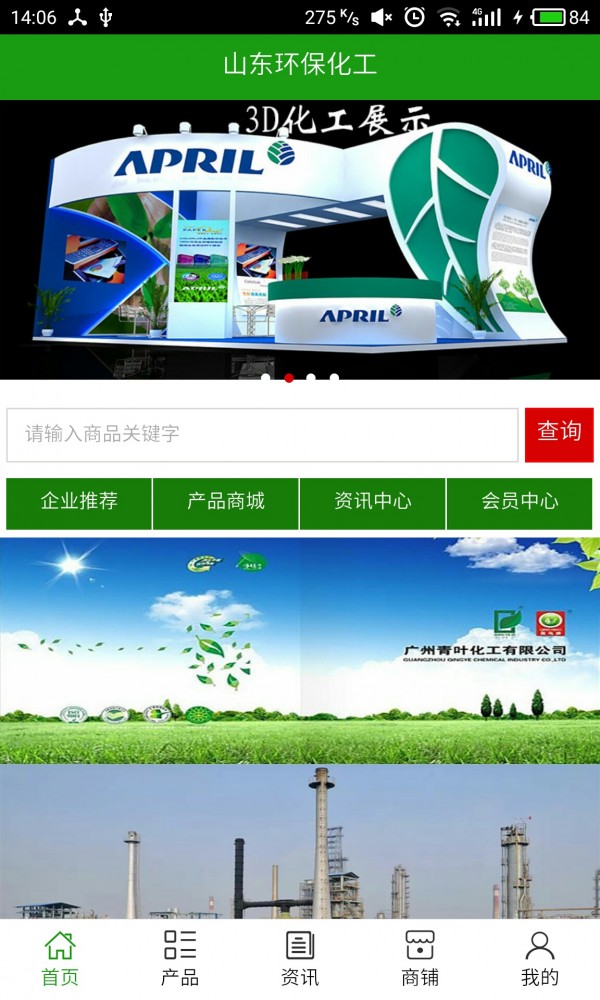Switch to the 资讯 tab
Viewport: 600px width, 1000px height.
pos(300,959)
